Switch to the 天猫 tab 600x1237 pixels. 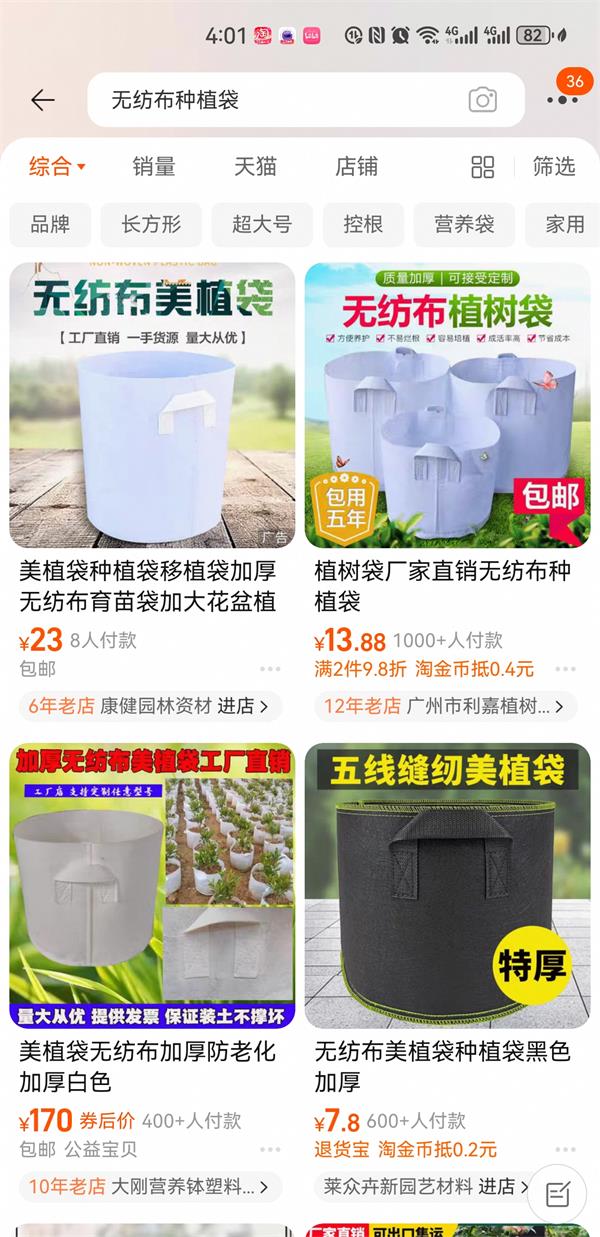(255, 166)
